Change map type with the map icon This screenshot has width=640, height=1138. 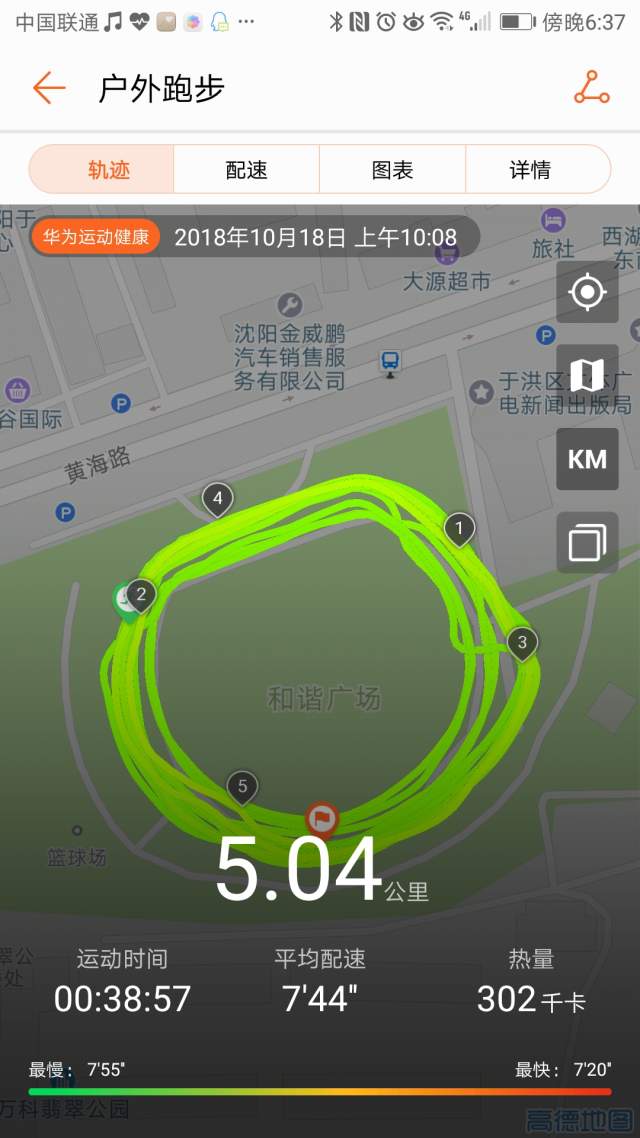(x=587, y=376)
